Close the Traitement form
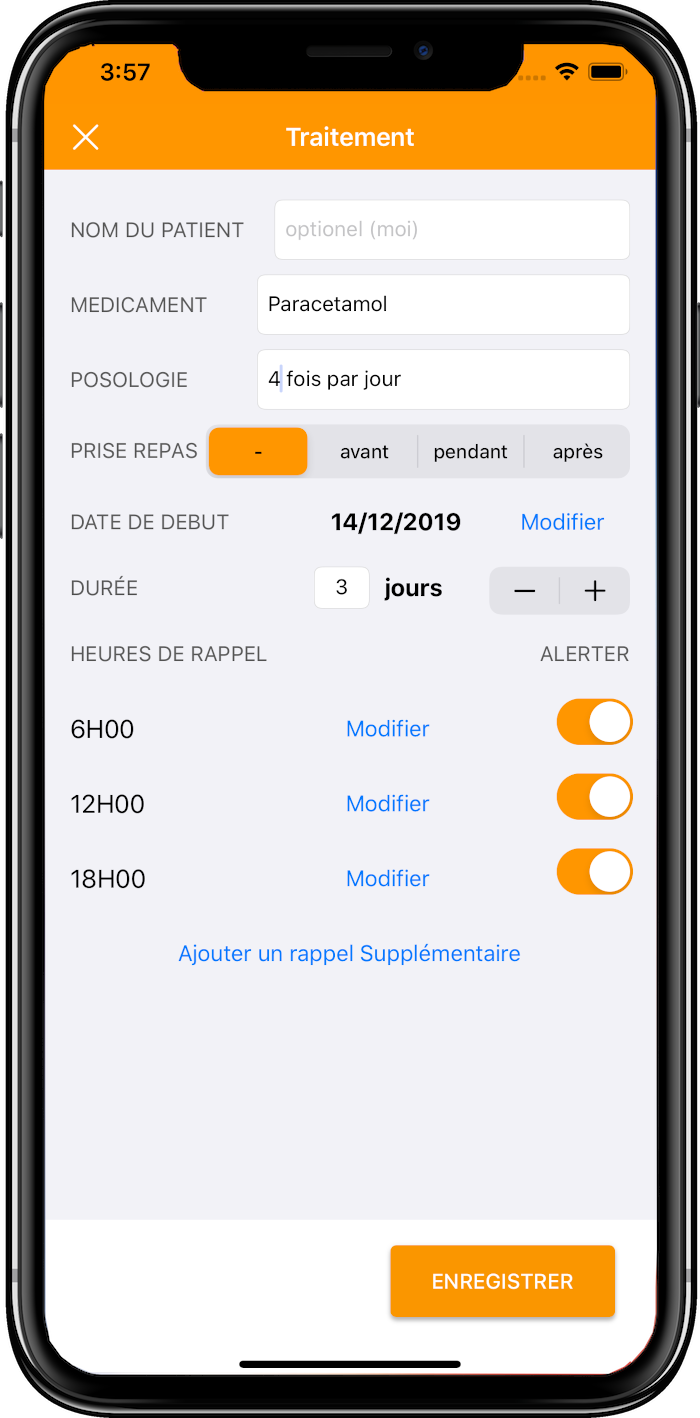The height and width of the screenshot is (1418, 700). 86,137
